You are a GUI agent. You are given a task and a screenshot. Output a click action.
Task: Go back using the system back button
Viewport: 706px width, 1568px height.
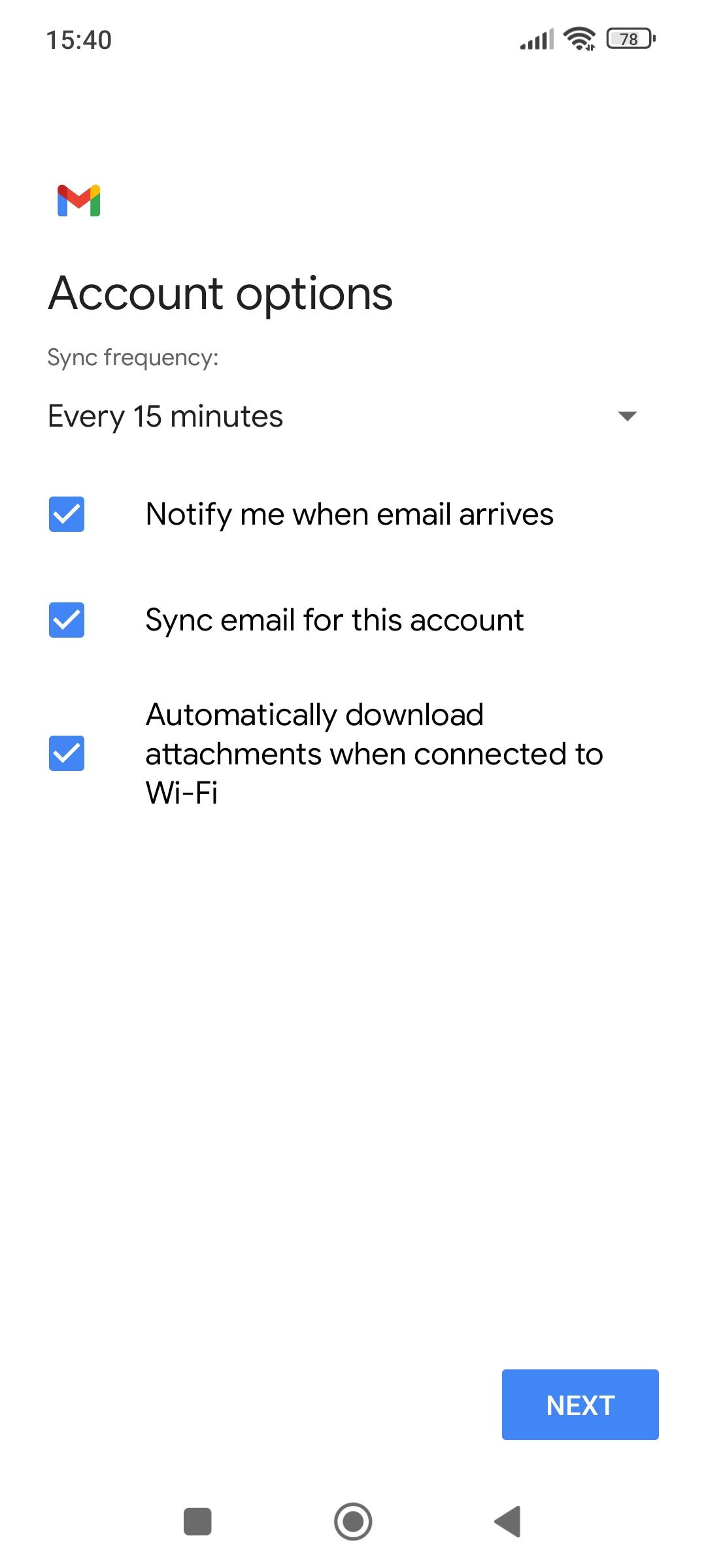click(508, 1522)
